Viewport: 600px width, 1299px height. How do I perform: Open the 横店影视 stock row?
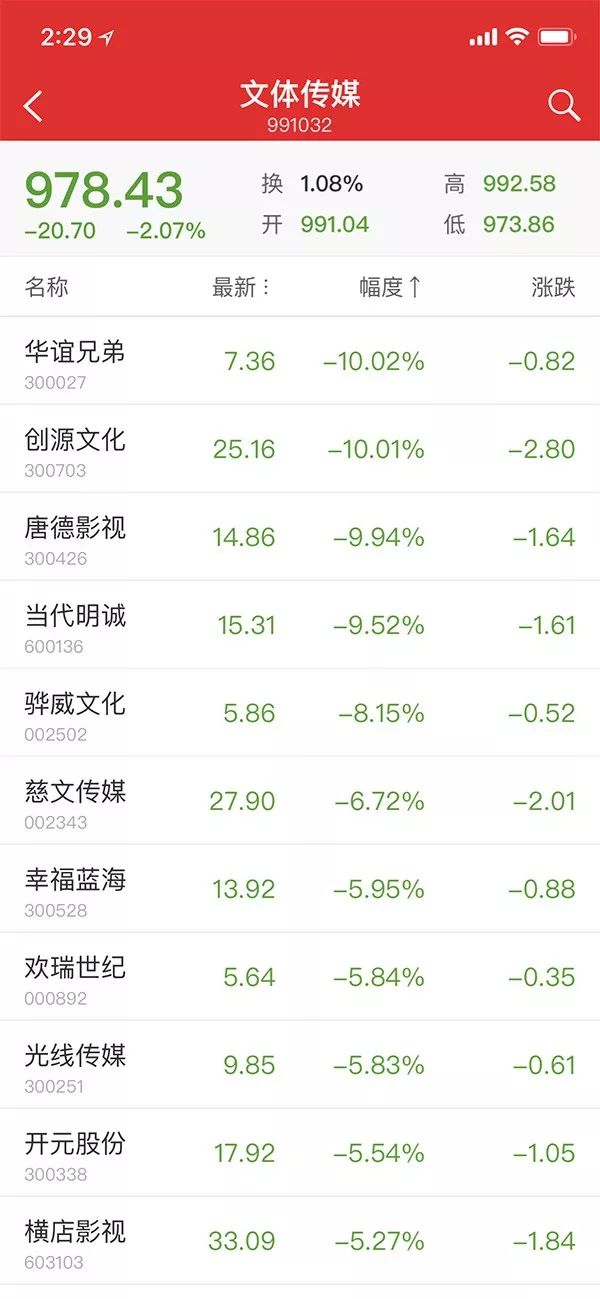pos(300,1242)
